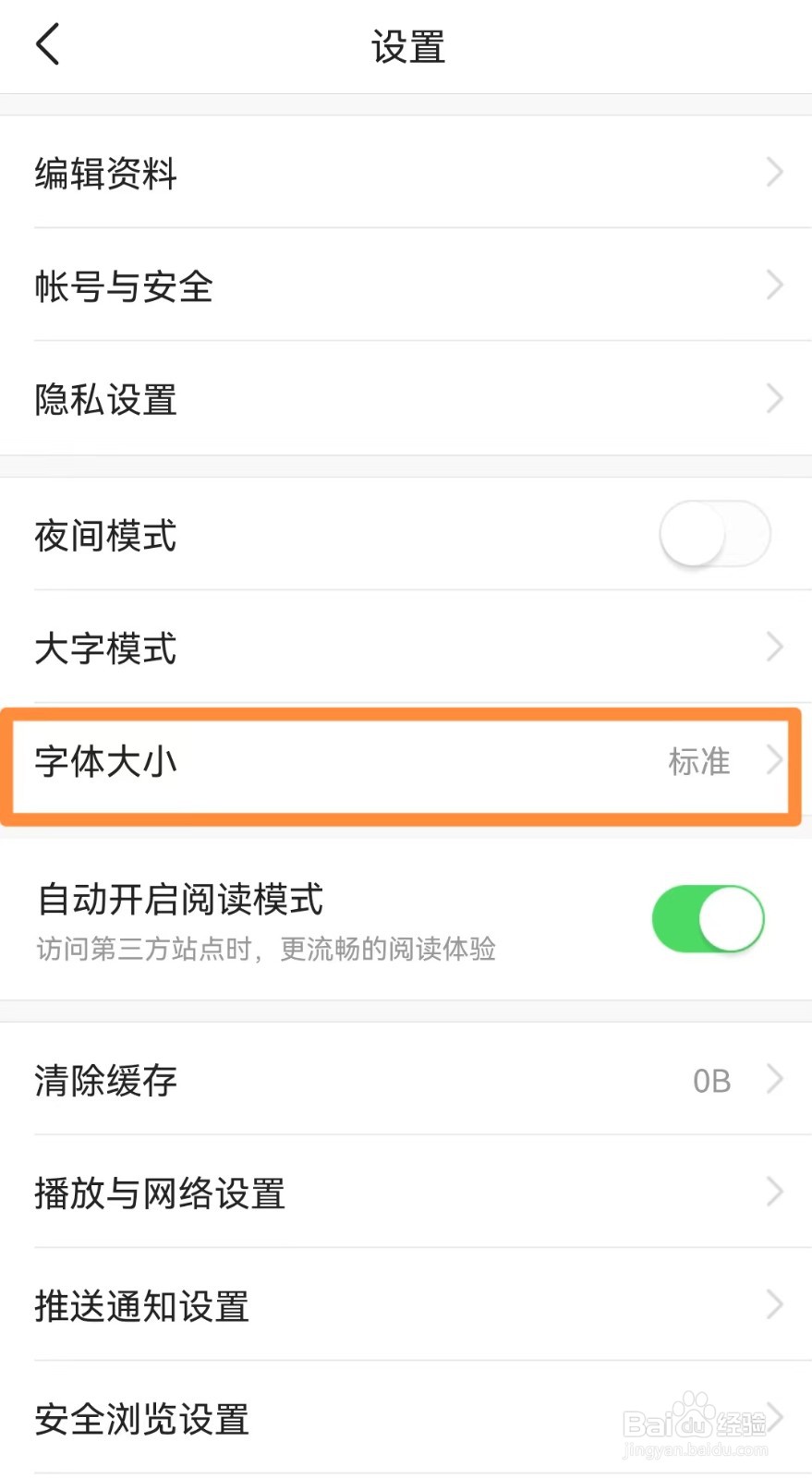Expand the 编辑资料 profile entry chevron
The image size is (812, 1478).
tap(775, 172)
